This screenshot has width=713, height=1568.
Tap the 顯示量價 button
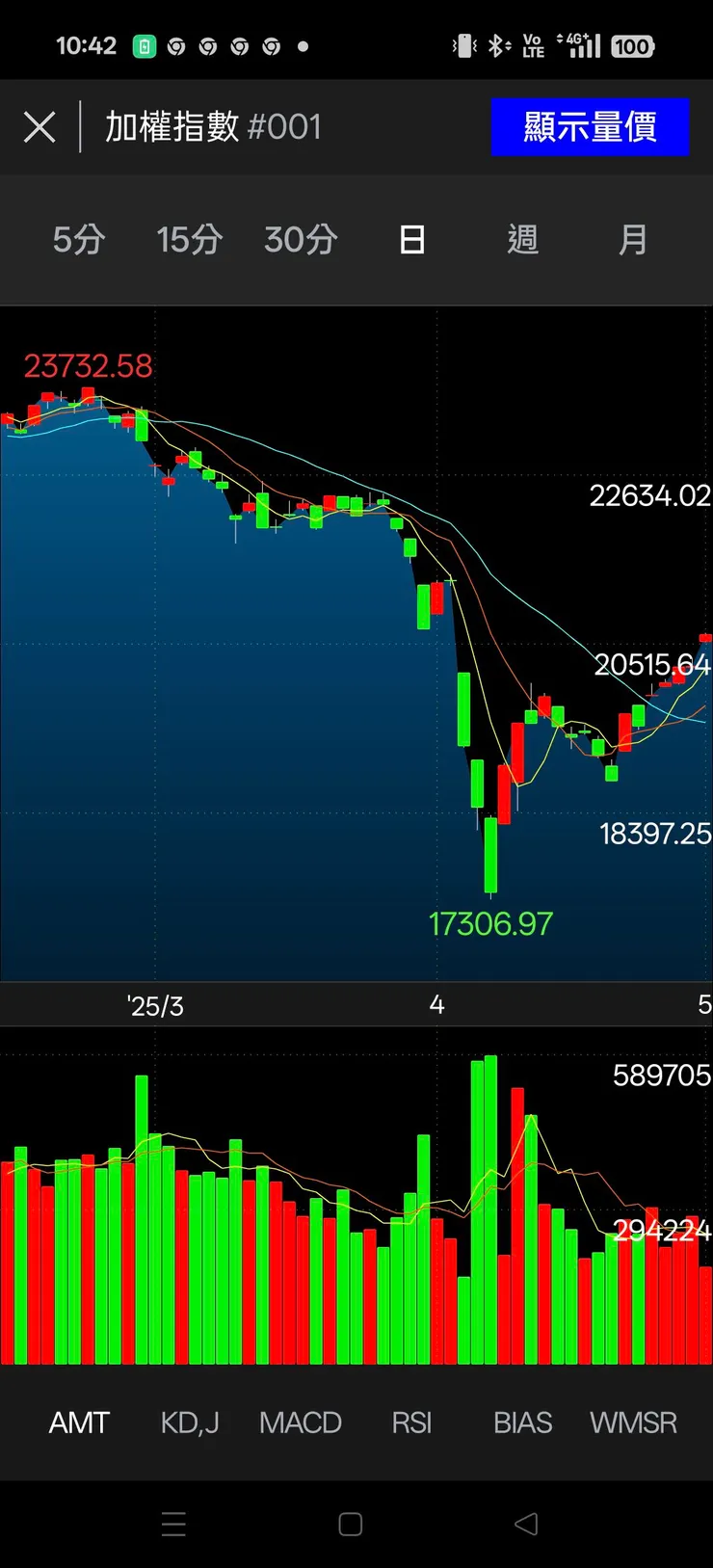(590, 126)
